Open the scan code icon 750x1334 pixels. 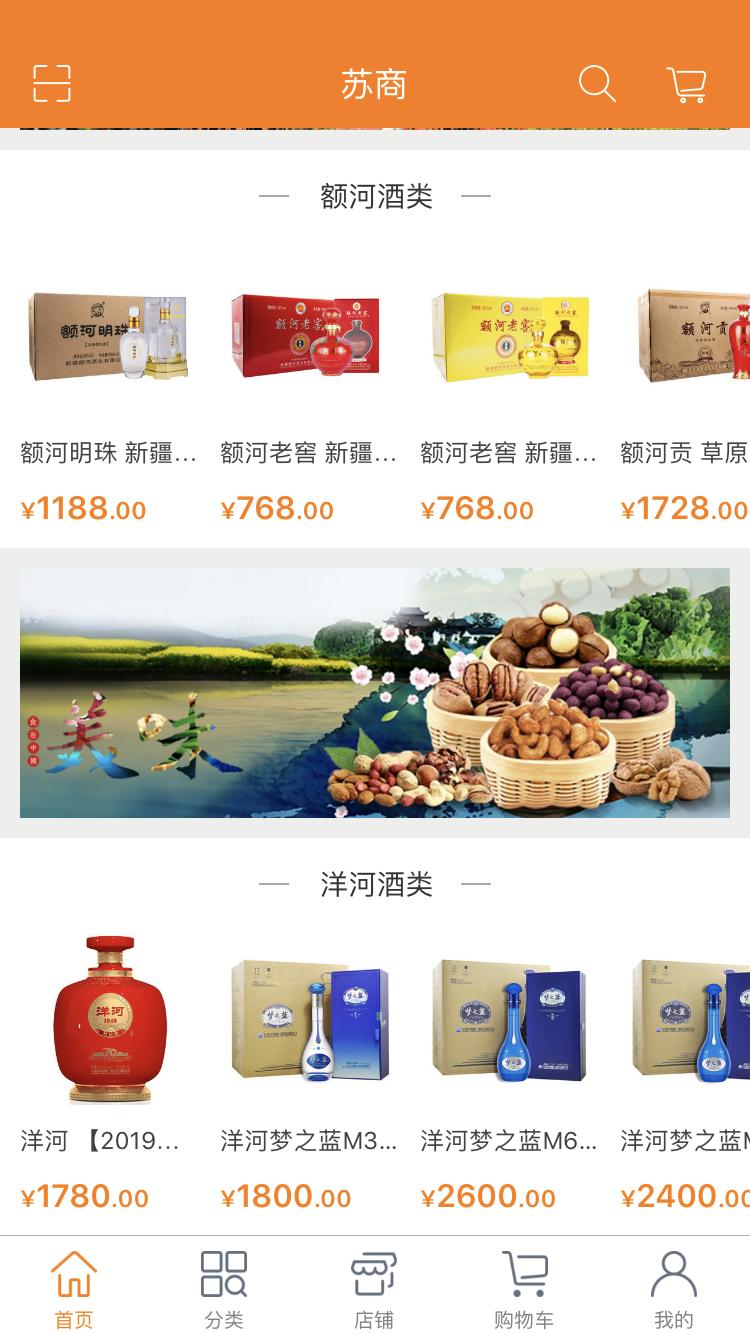pos(52,84)
